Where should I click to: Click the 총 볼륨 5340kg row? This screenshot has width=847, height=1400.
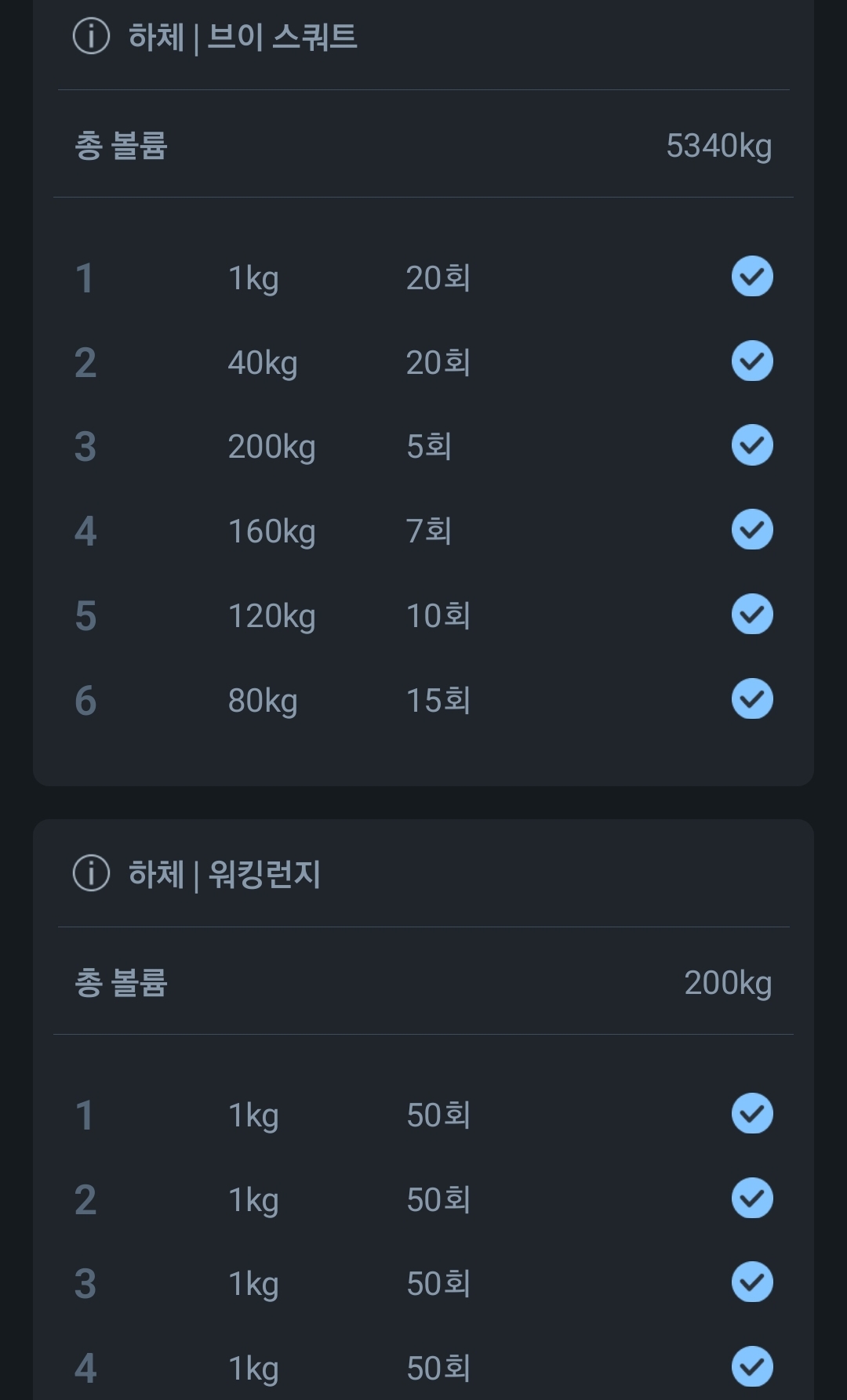423,144
